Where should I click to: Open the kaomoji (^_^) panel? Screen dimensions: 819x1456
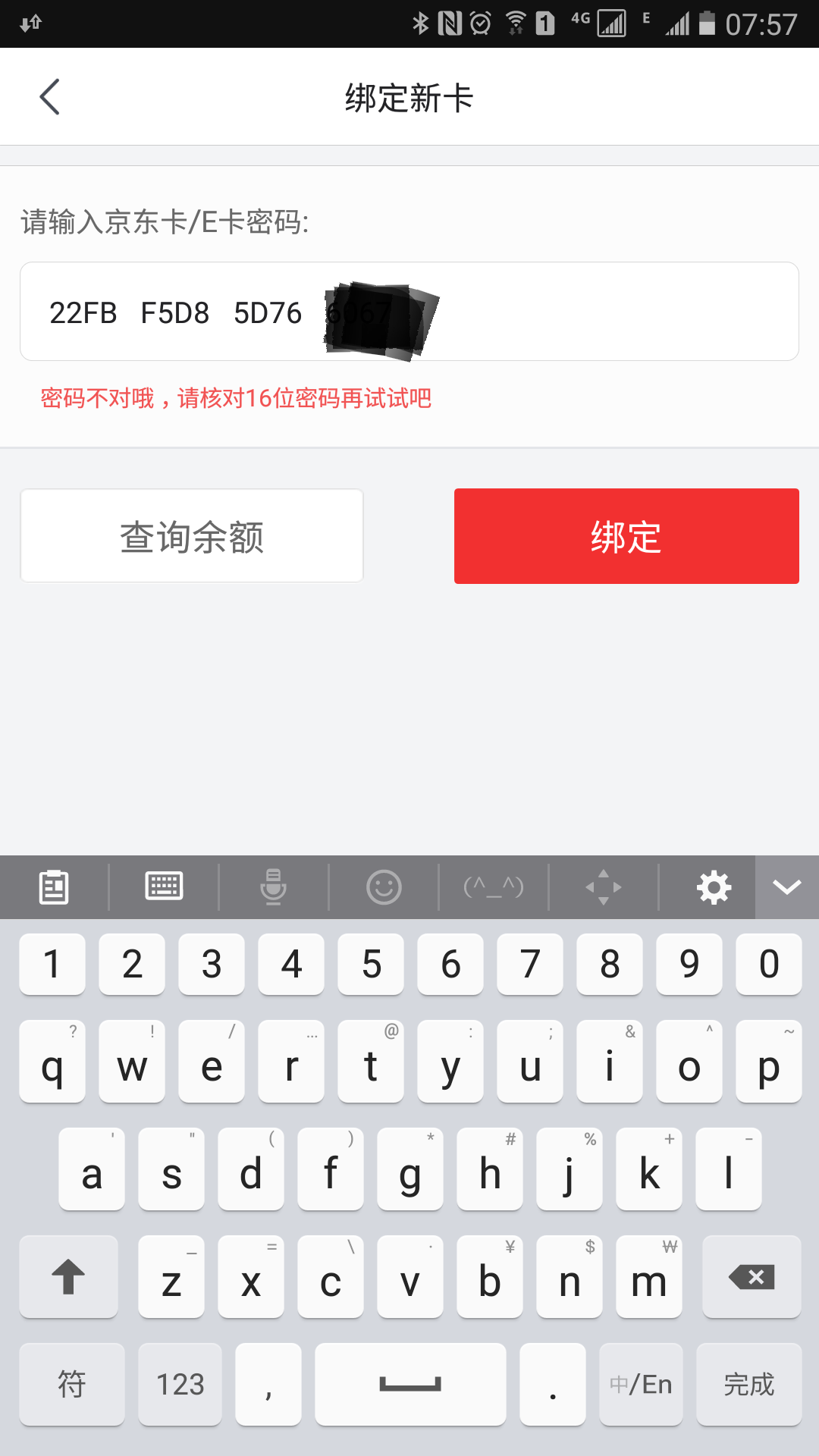(x=493, y=886)
